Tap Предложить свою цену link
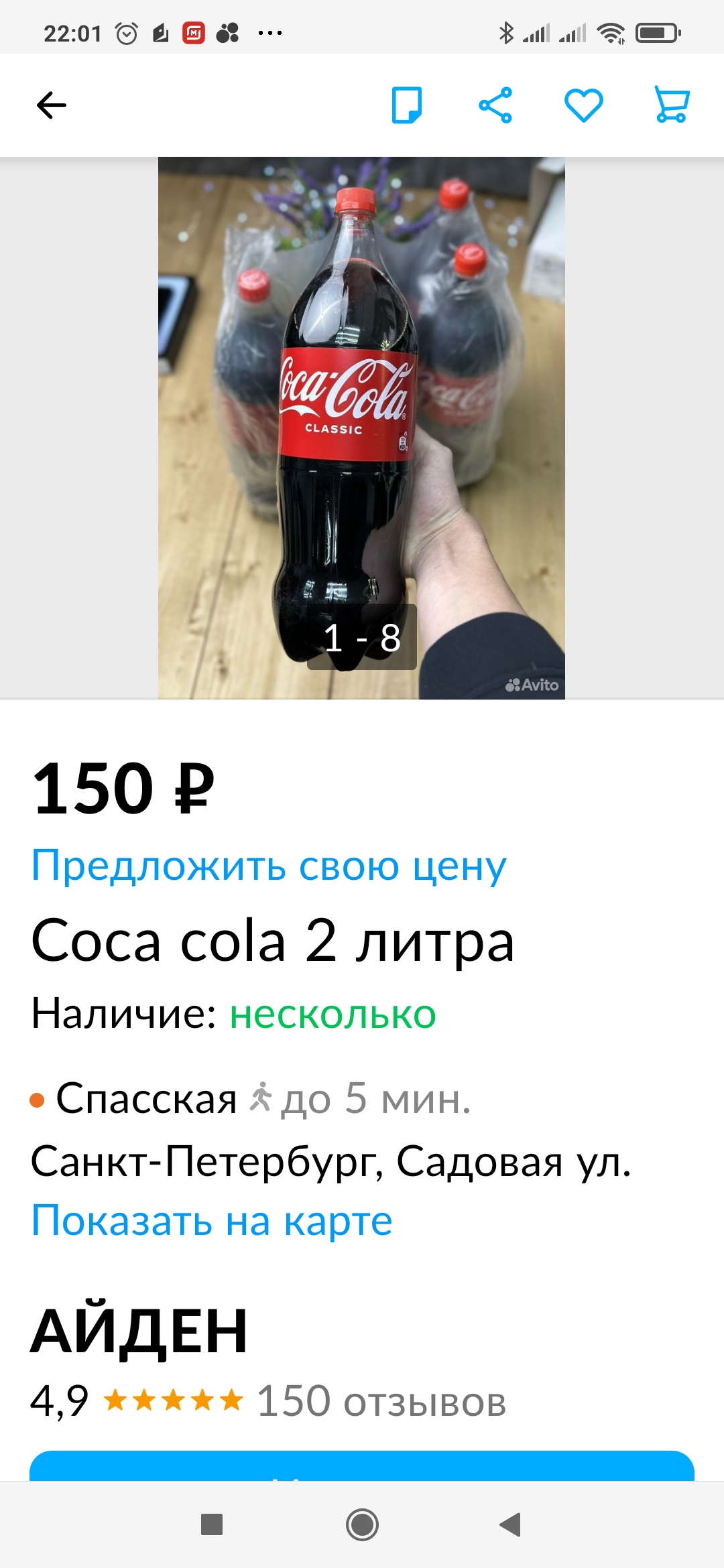The width and height of the screenshot is (724, 1568). tap(269, 866)
